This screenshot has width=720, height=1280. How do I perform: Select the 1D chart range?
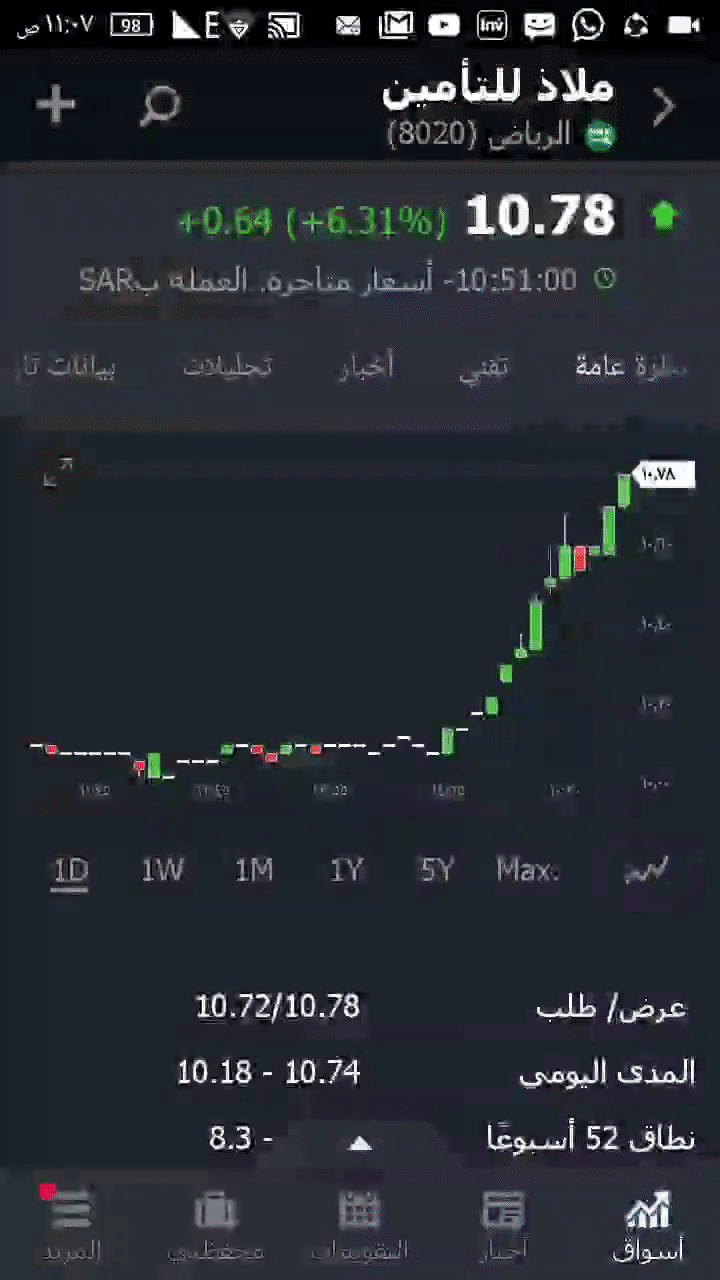pos(70,870)
